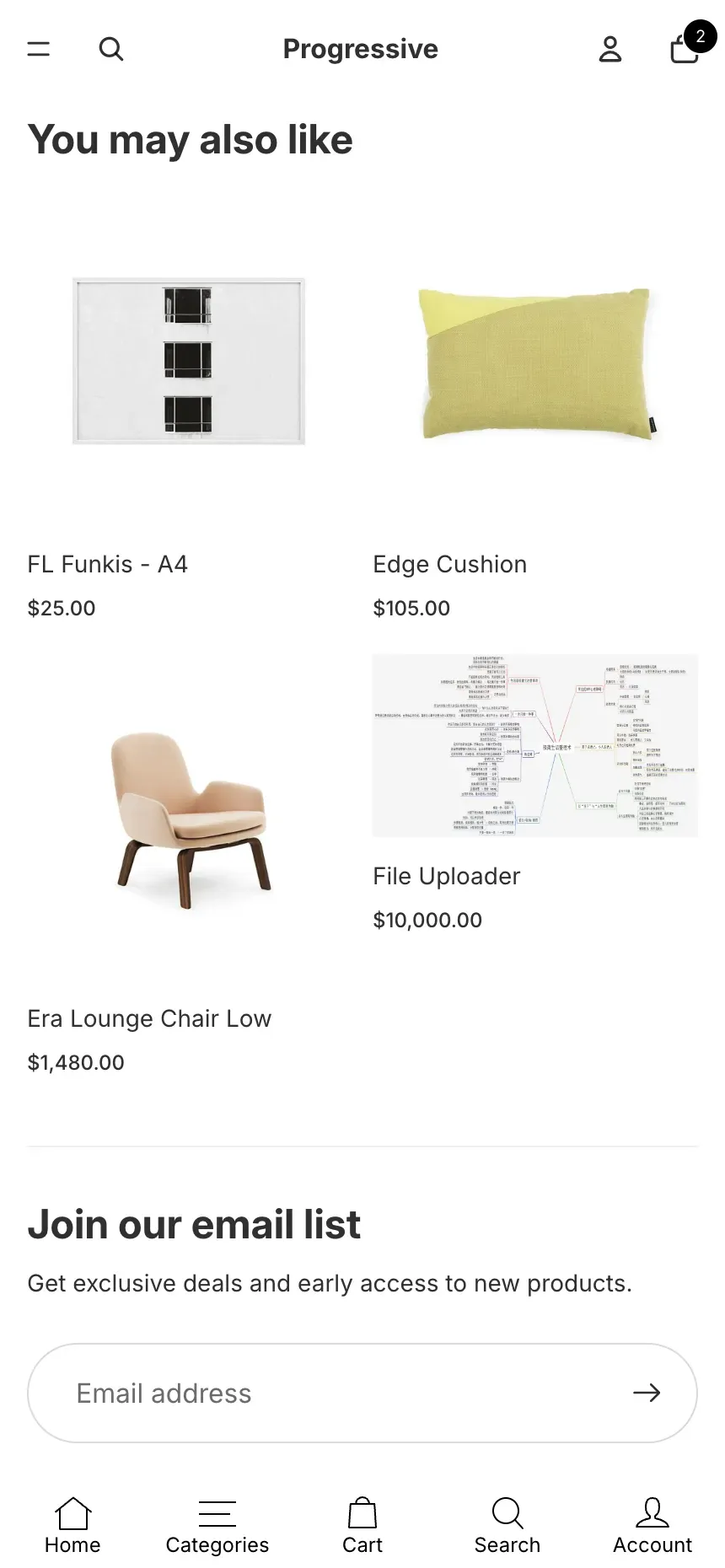
Task: Switch to the Categories tab
Action: 217,1525
